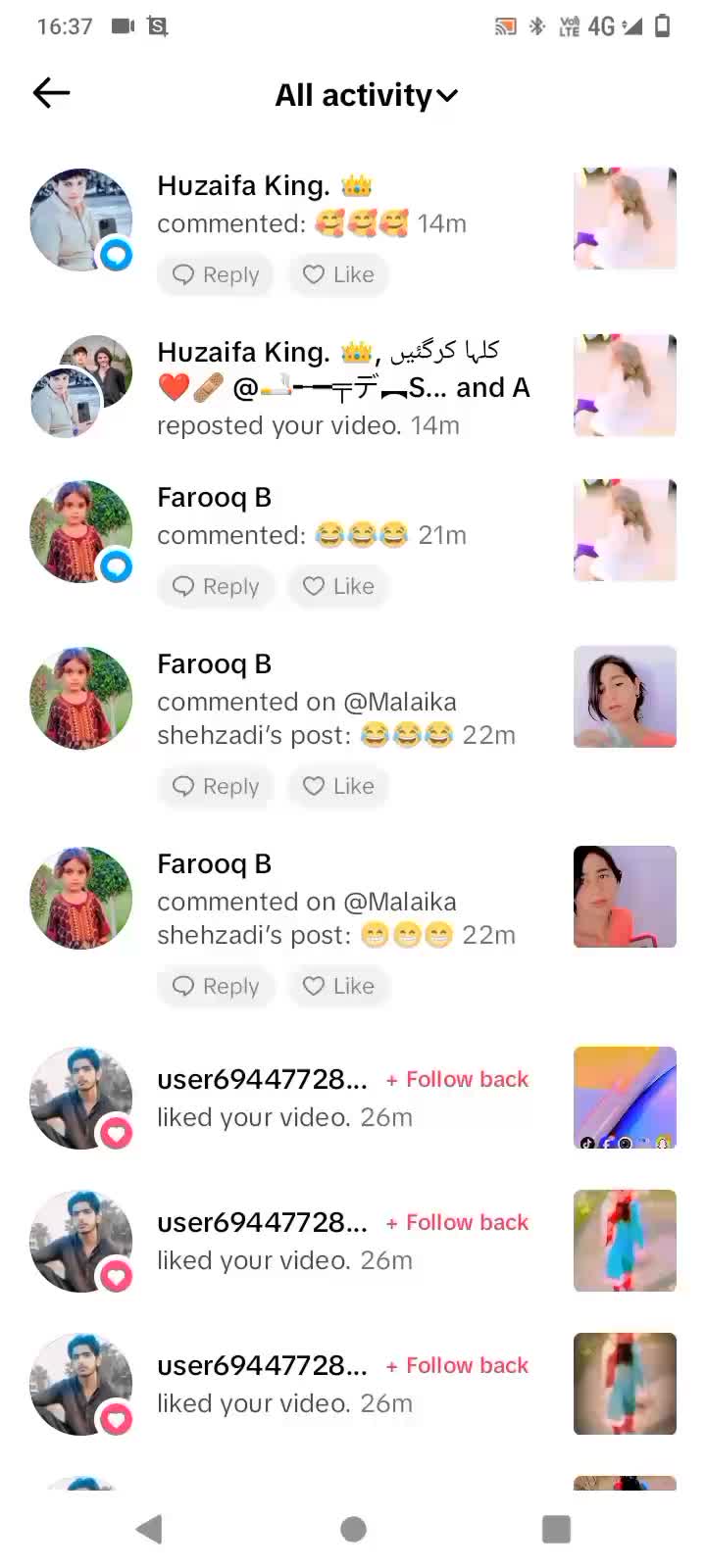This screenshot has width=706, height=1568.
Task: Open the video thumbnail beside Huzaifa King's comment
Action: (625, 219)
